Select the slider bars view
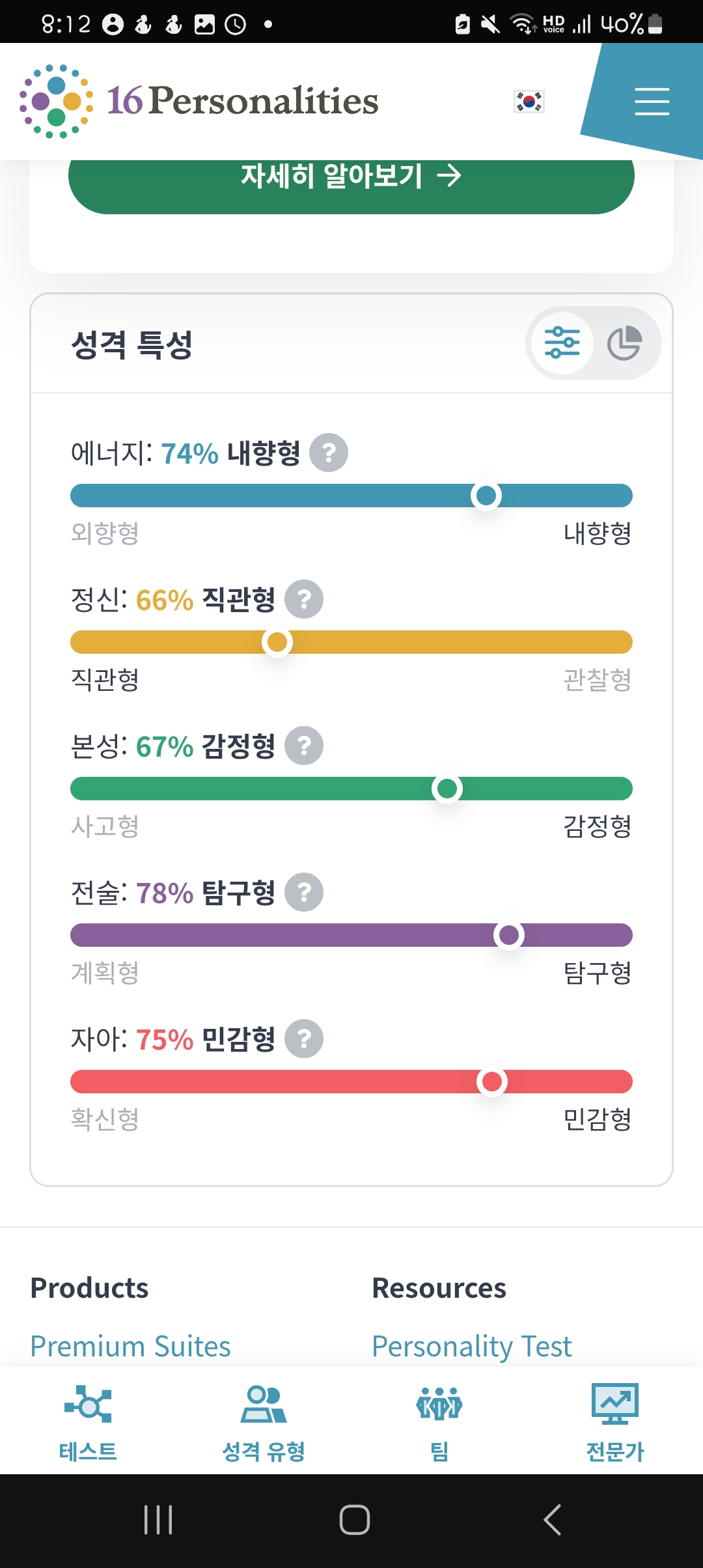This screenshot has width=703, height=1568. pyautogui.click(x=562, y=343)
